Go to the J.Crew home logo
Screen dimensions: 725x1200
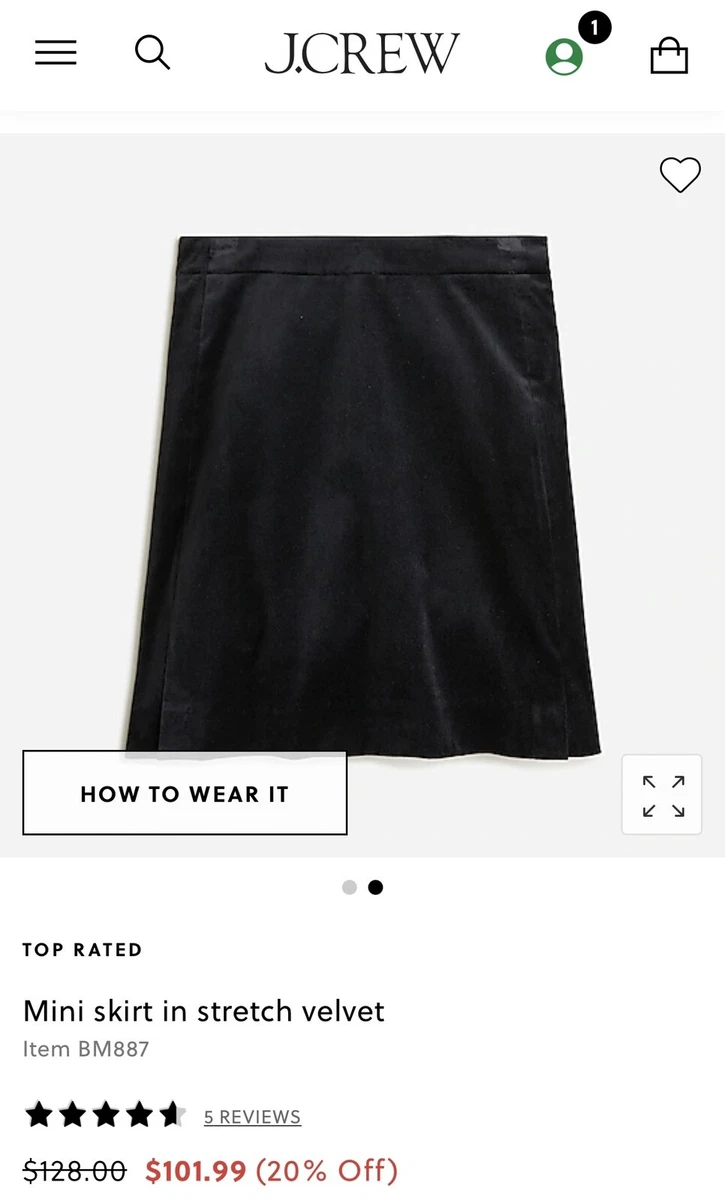(x=362, y=54)
